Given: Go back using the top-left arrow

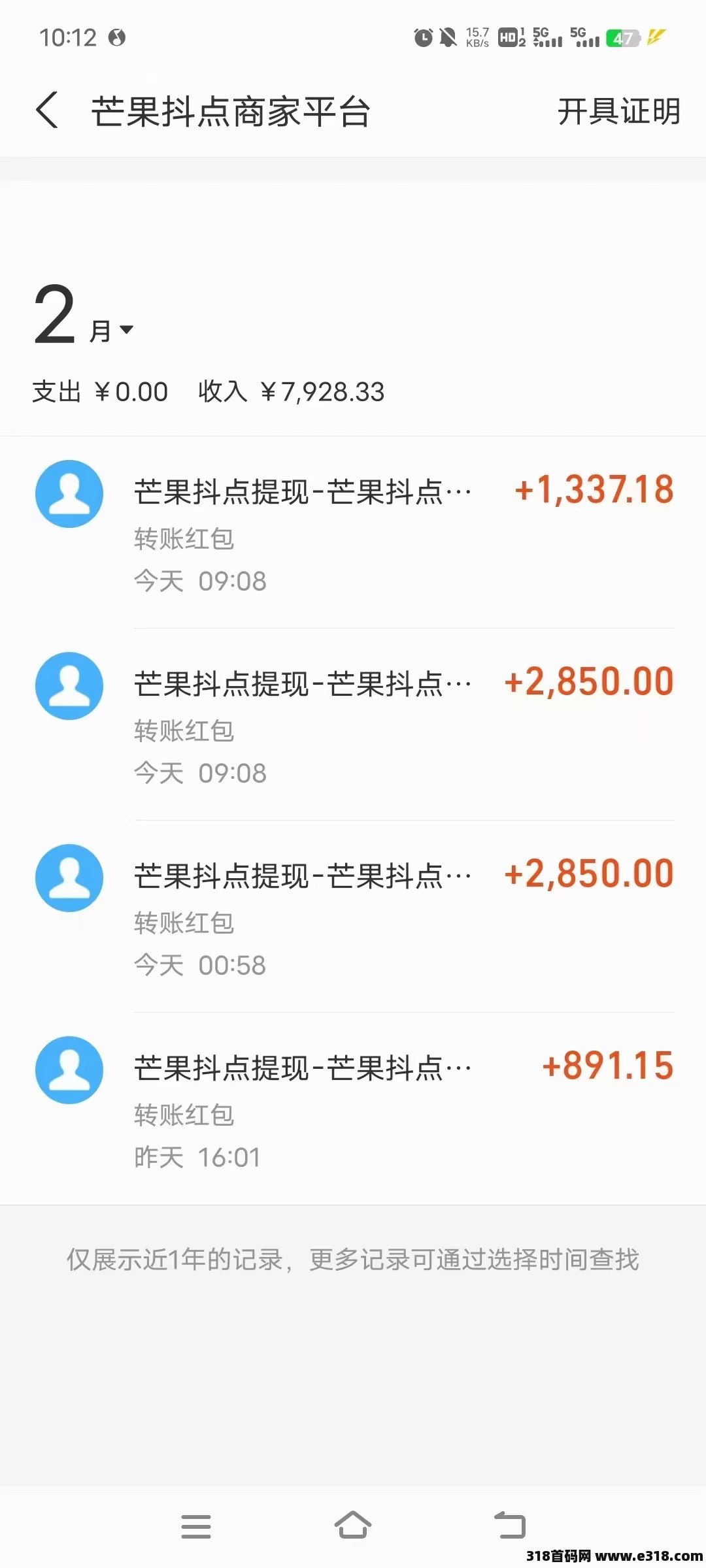Looking at the screenshot, I should 47,110.
